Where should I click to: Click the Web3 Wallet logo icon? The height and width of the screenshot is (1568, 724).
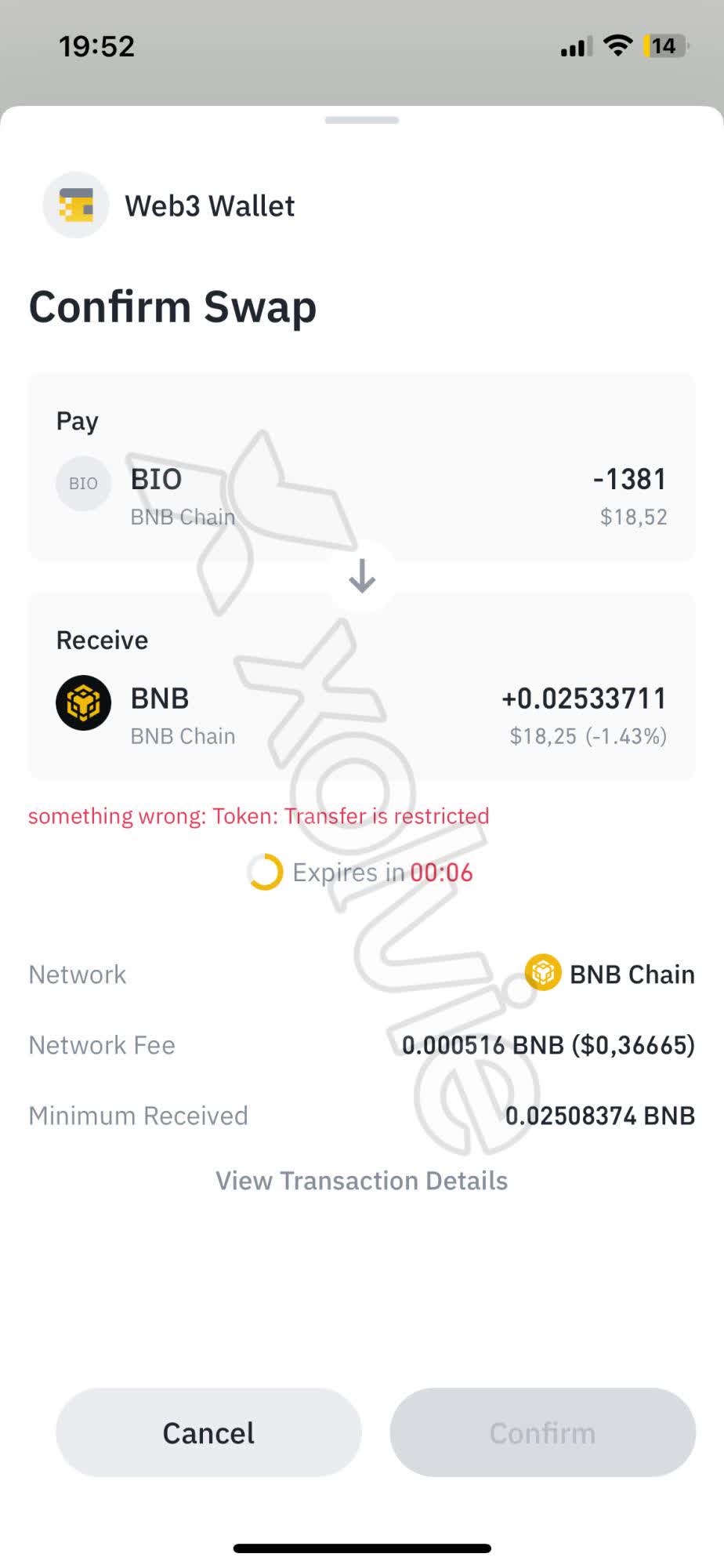click(75, 205)
